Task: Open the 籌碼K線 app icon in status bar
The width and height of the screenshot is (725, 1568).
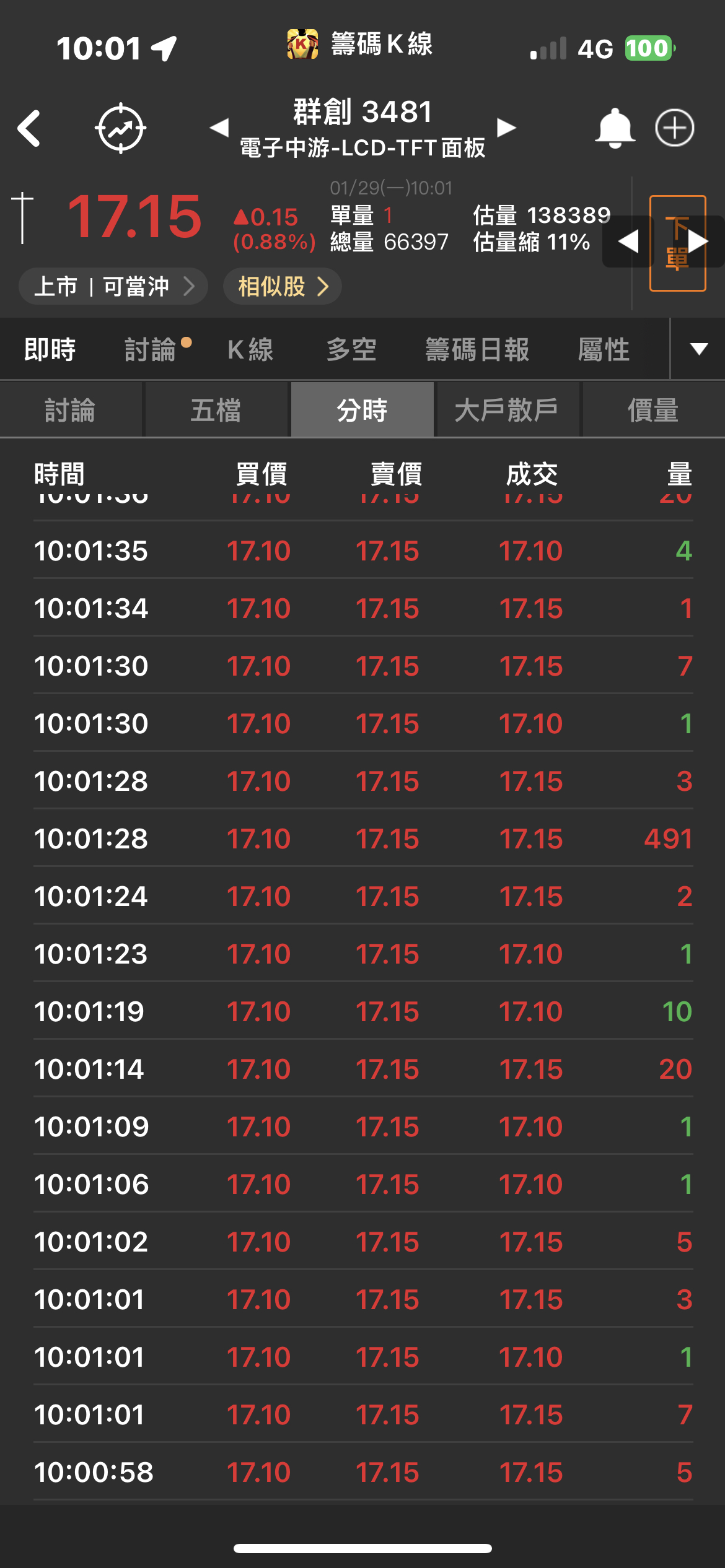Action: pos(302,45)
